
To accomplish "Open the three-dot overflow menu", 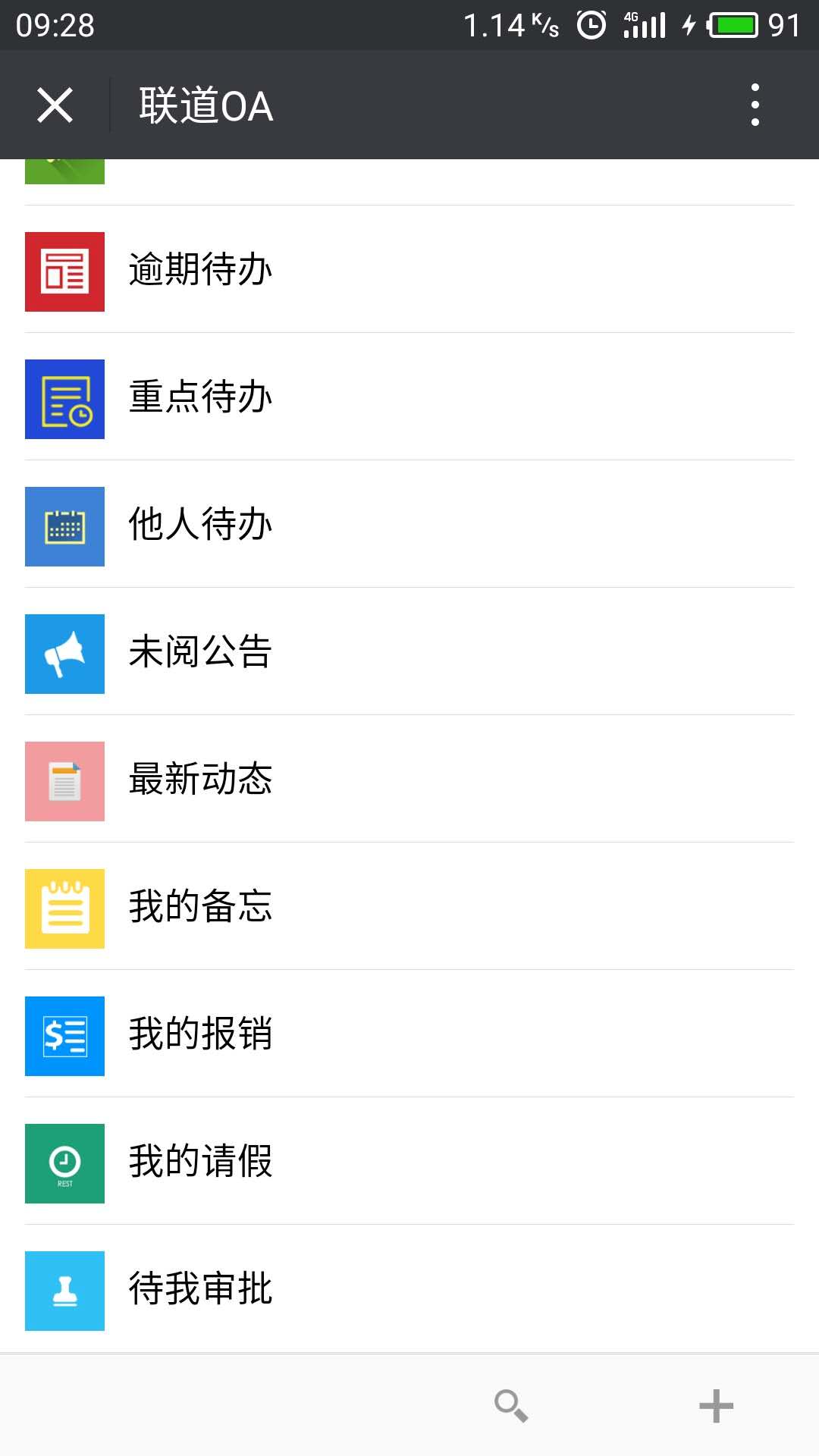I will click(x=755, y=106).
